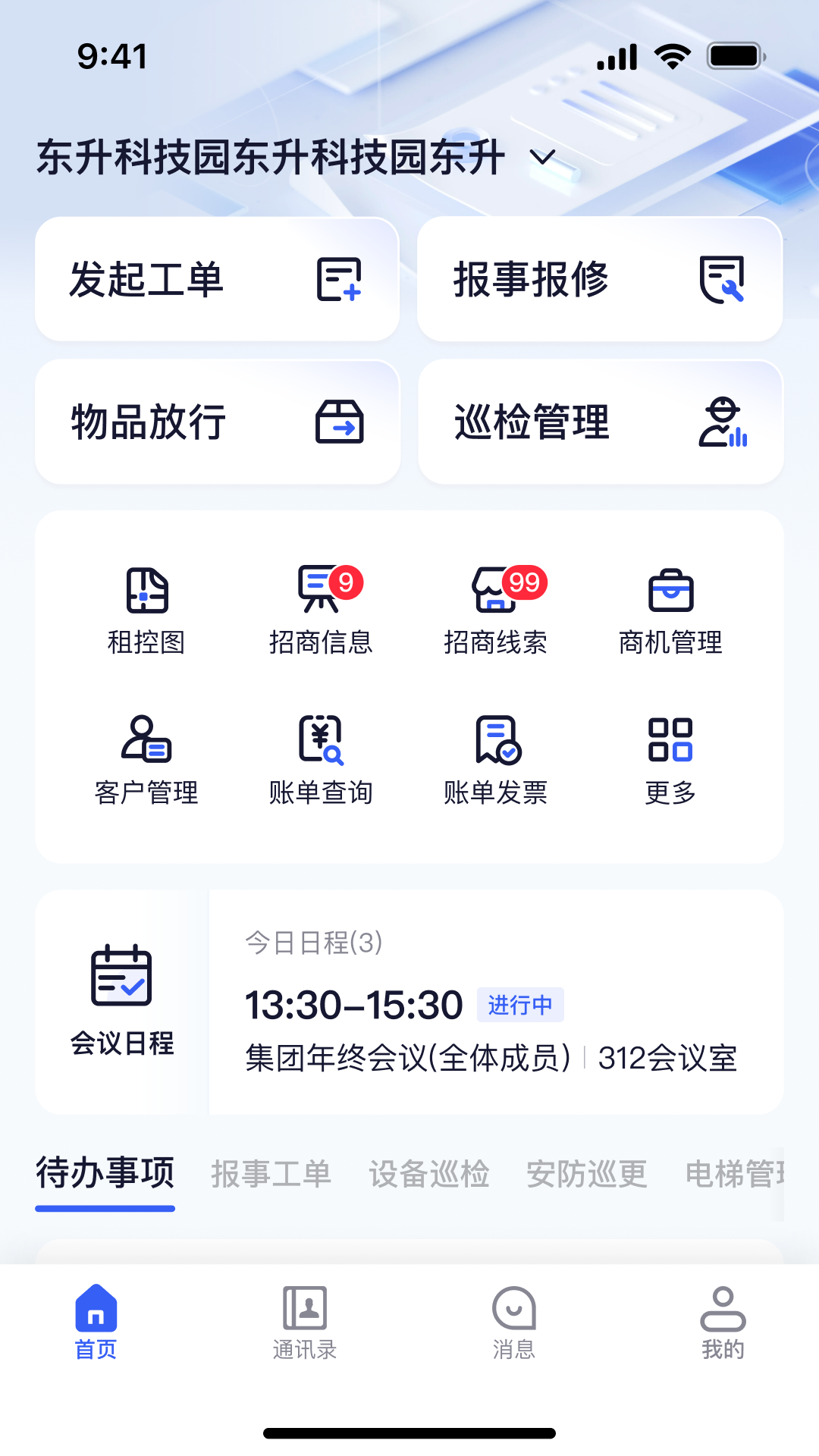Open 商机管理 briefcase icon
This screenshot has width=819, height=1456.
670,607
